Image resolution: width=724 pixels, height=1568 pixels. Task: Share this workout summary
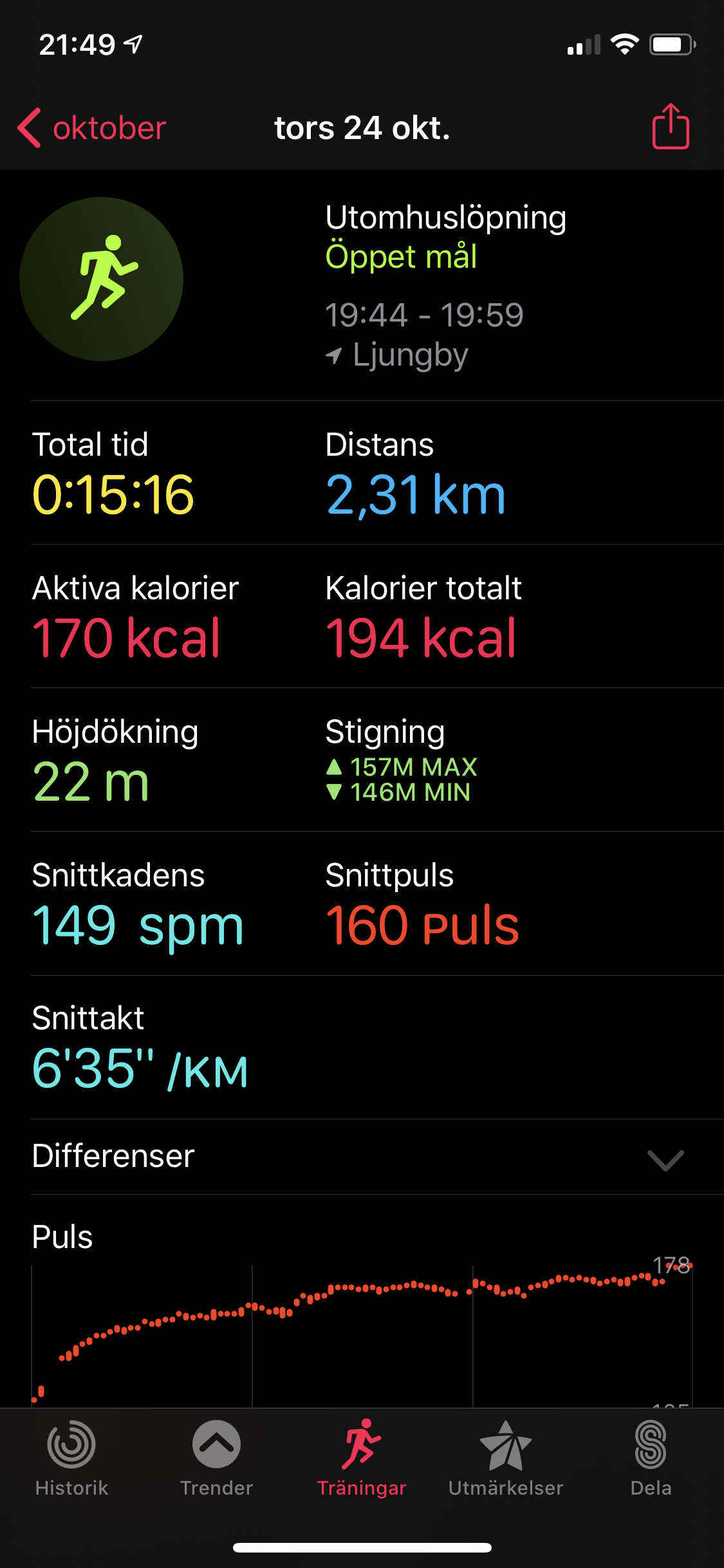(x=671, y=127)
